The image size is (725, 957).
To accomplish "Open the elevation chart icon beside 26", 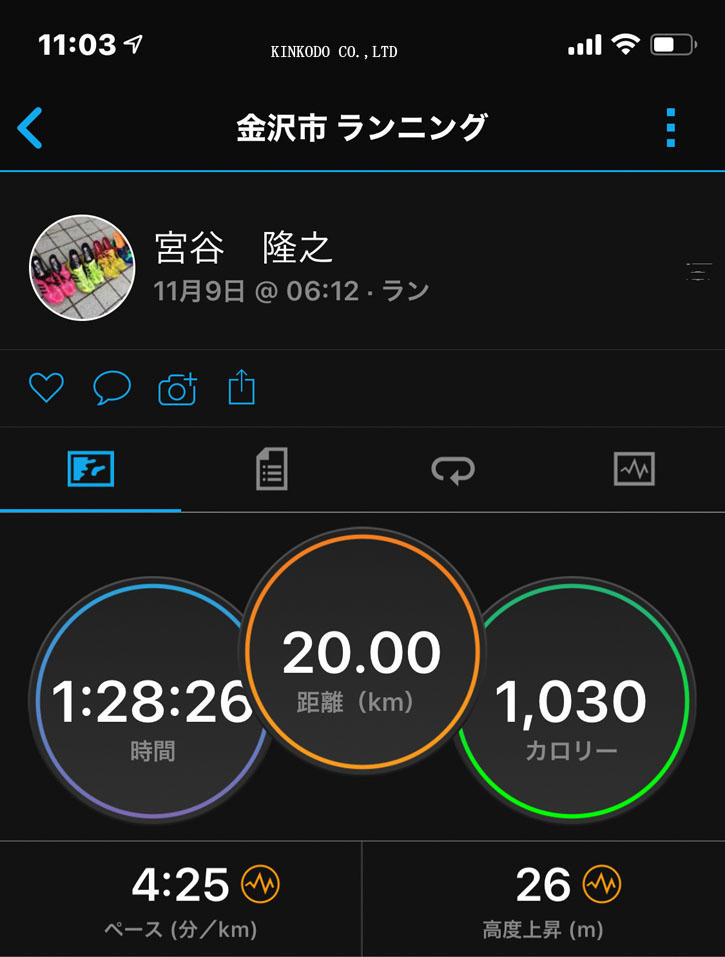I will (601, 884).
